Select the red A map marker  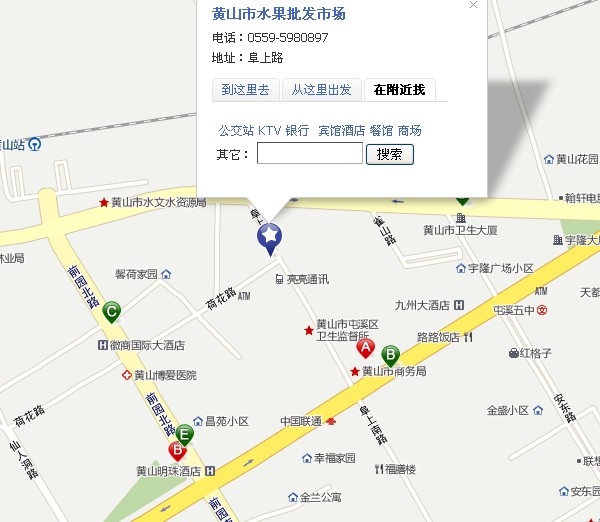point(367,349)
